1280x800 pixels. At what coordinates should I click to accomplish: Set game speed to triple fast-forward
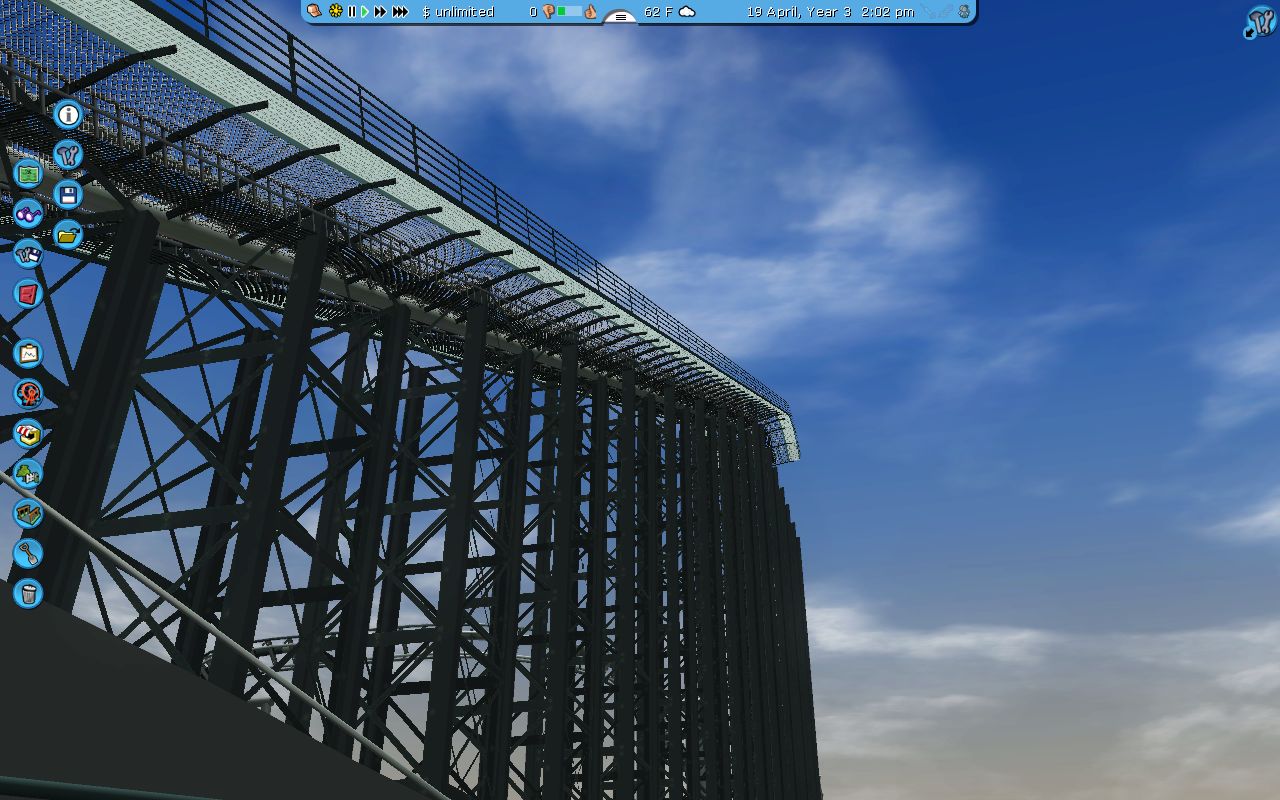coord(400,12)
